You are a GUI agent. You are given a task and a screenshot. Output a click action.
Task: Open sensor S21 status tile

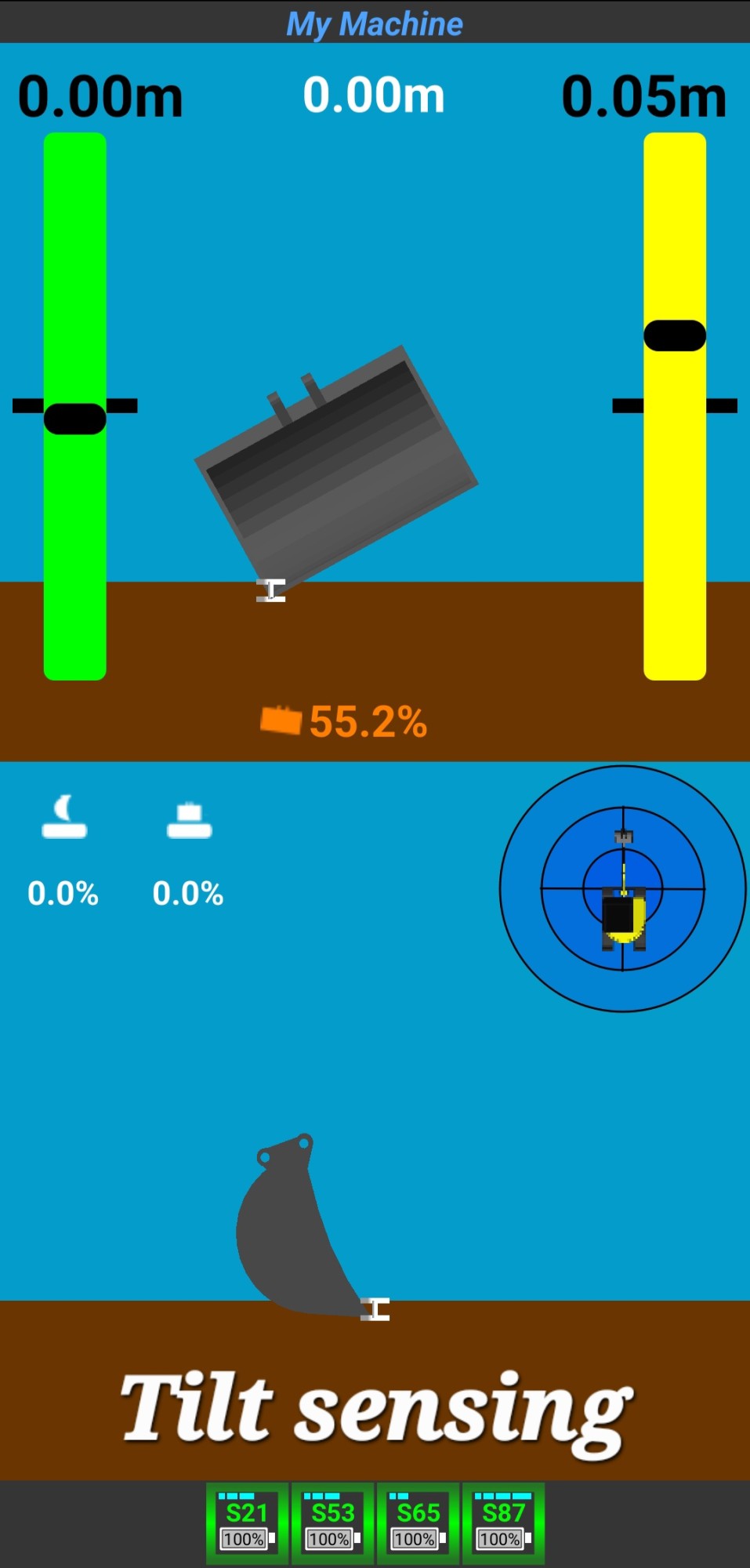point(248,1523)
